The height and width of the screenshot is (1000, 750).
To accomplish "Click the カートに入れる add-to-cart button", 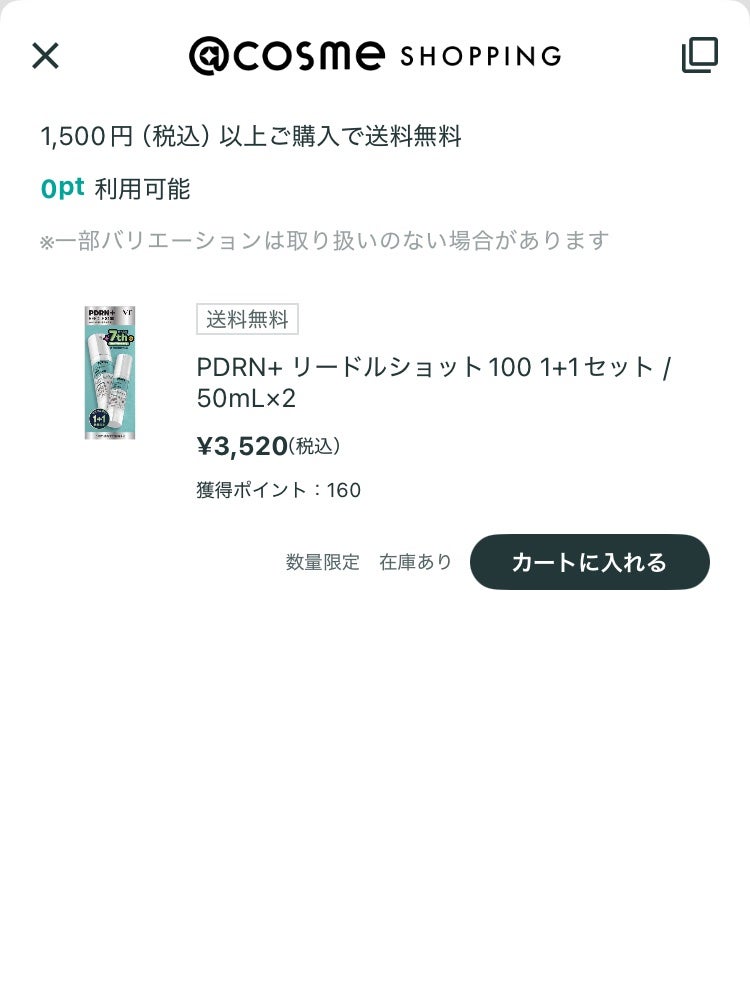I will pos(589,562).
